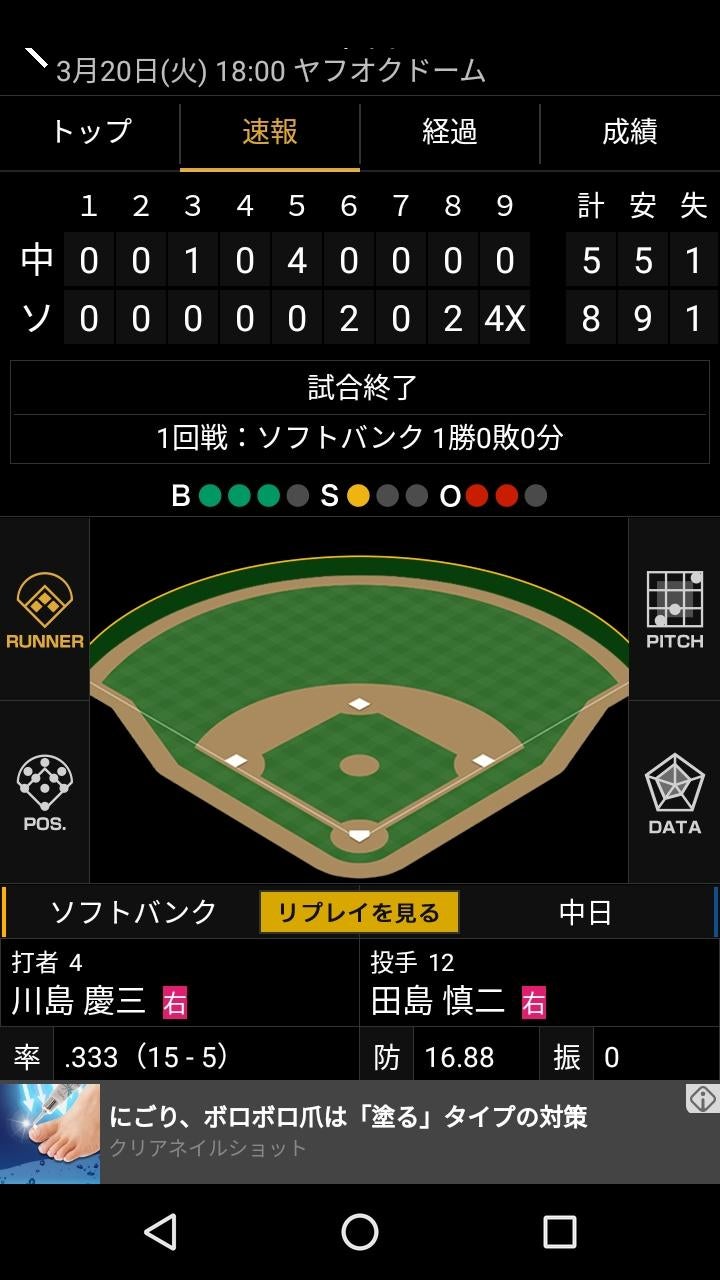720x1280 pixels.
Task: View the PITCH chart
Action: [x=674, y=610]
